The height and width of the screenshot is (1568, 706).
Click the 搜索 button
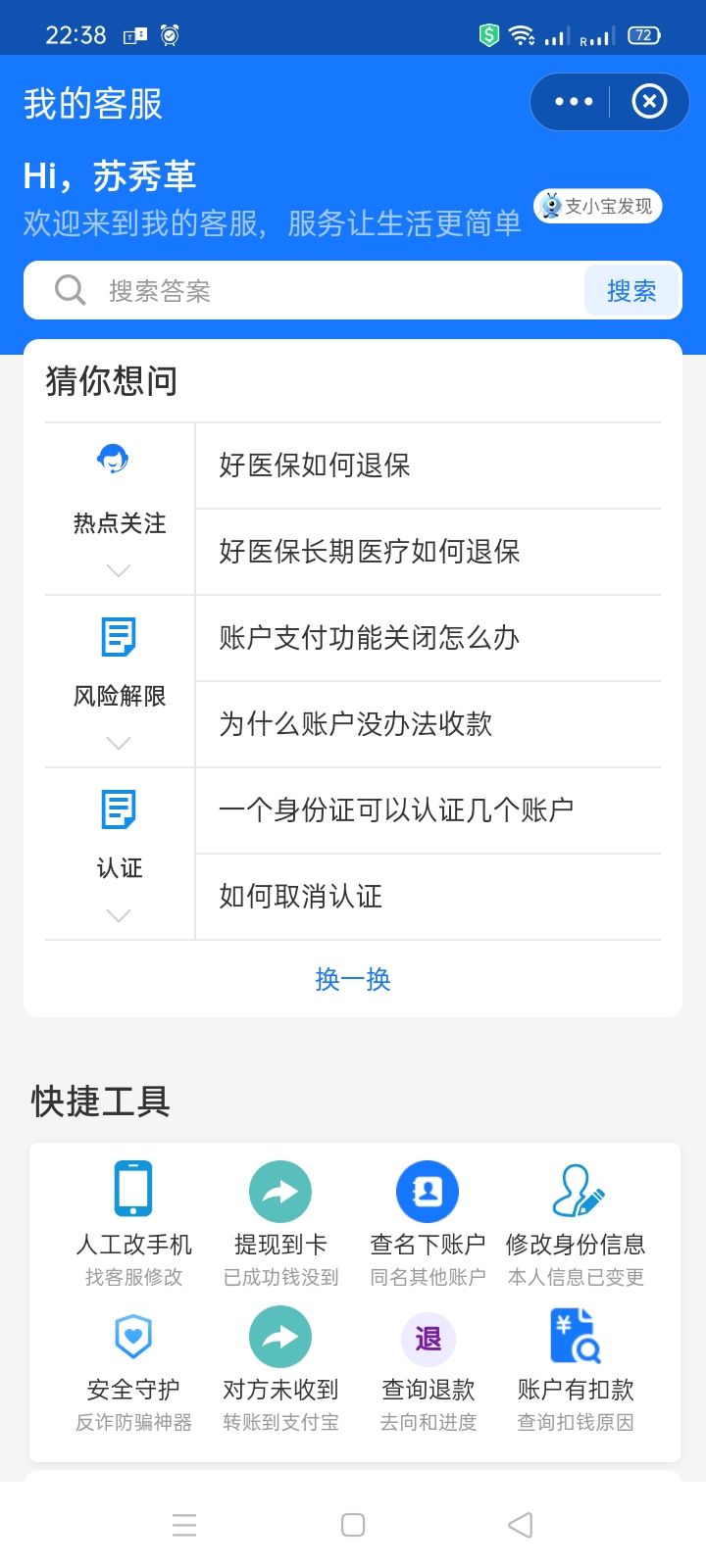tap(631, 290)
